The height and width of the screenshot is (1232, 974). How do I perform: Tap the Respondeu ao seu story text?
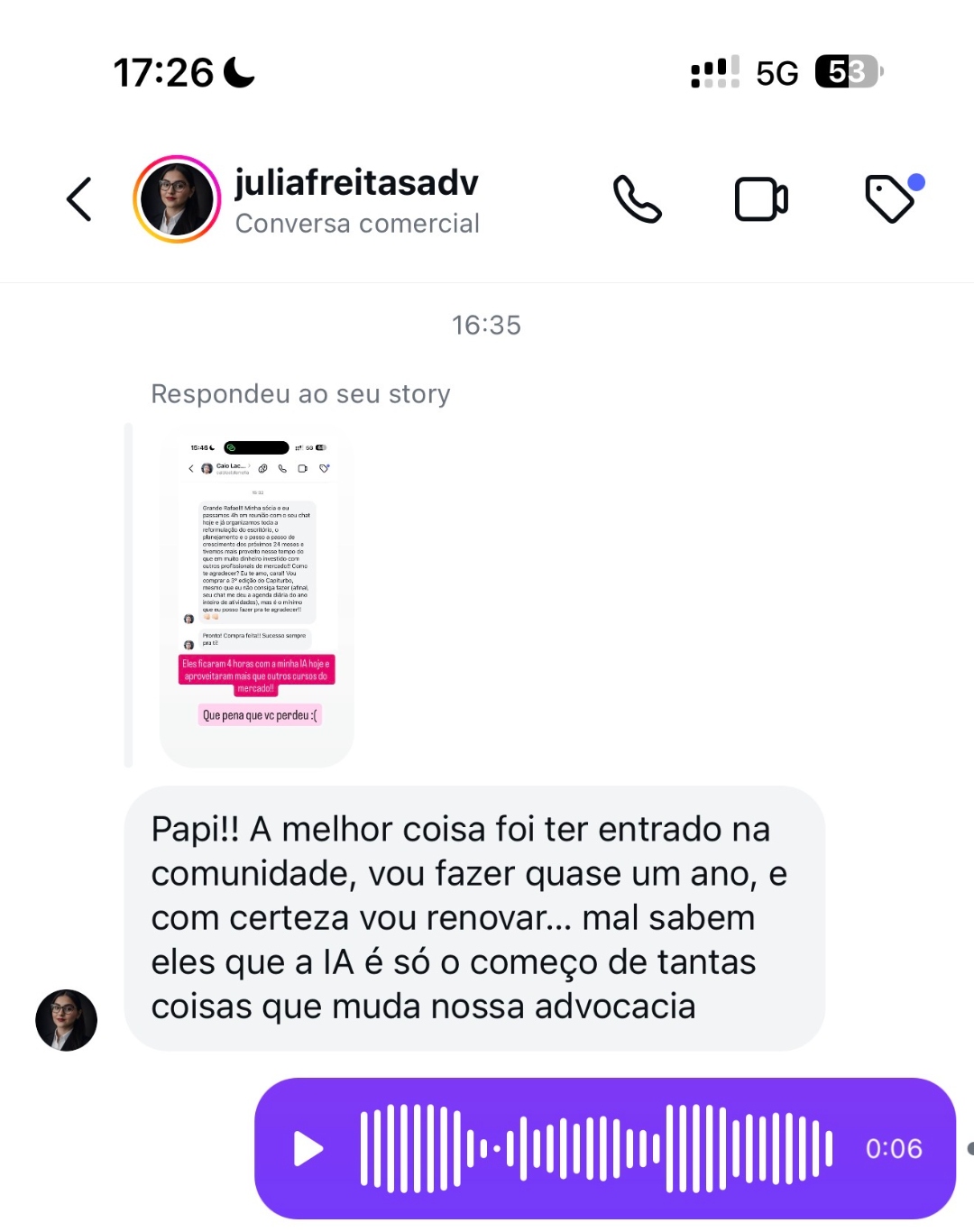tap(300, 393)
